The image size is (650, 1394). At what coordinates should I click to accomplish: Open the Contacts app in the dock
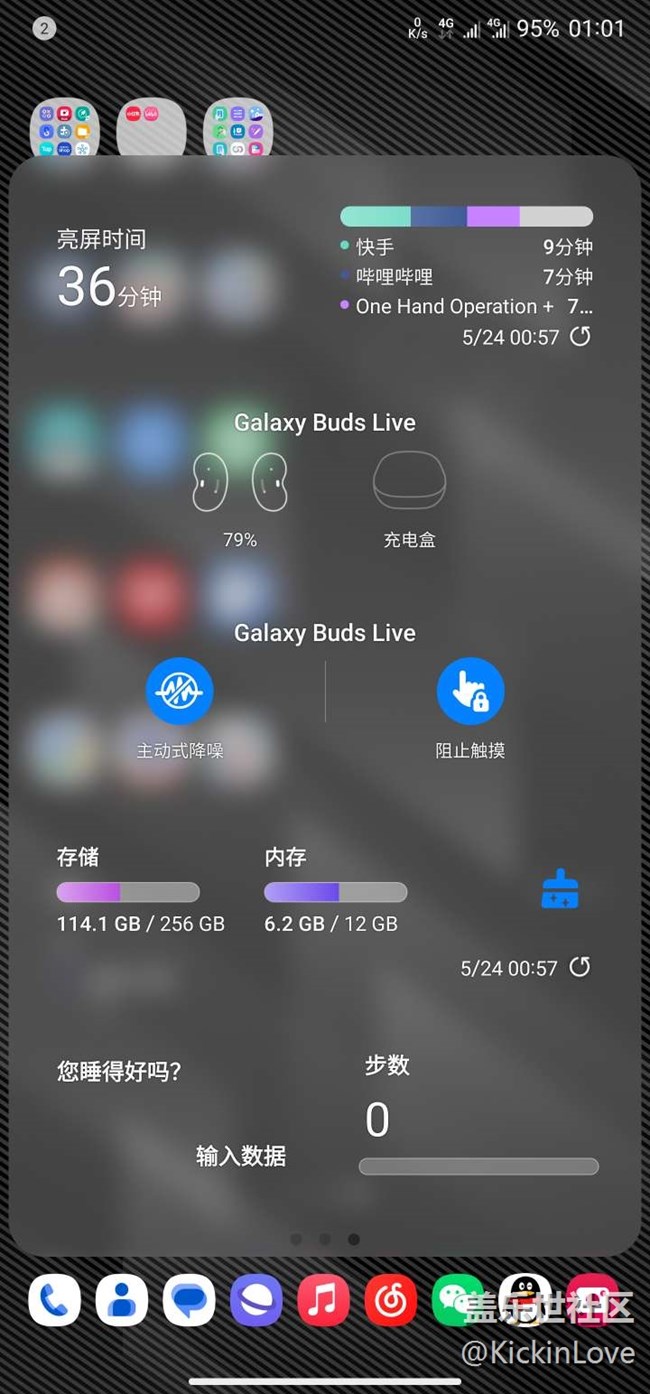[x=122, y=1300]
